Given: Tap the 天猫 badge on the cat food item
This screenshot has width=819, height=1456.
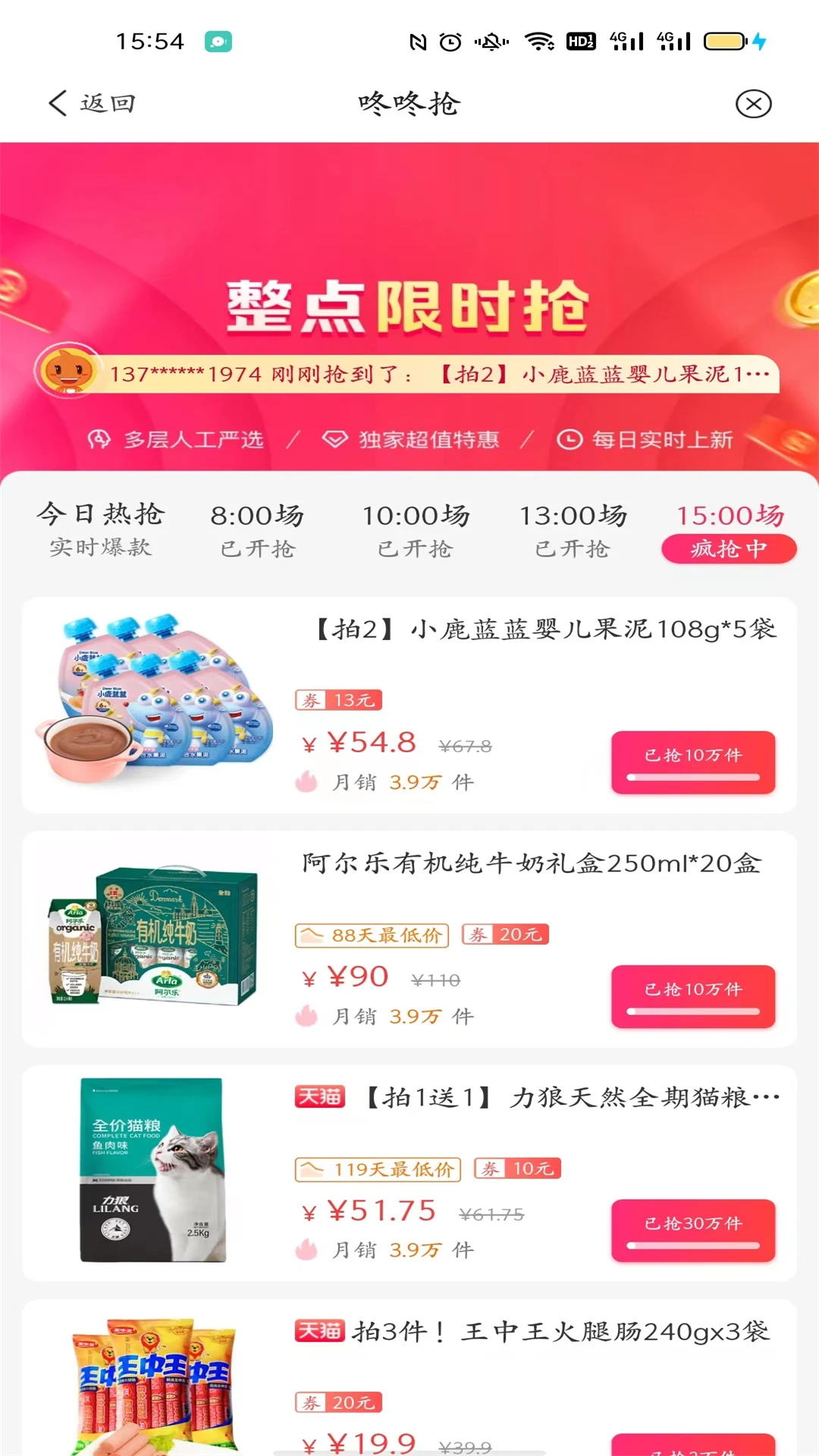Looking at the screenshot, I should point(318,1095).
